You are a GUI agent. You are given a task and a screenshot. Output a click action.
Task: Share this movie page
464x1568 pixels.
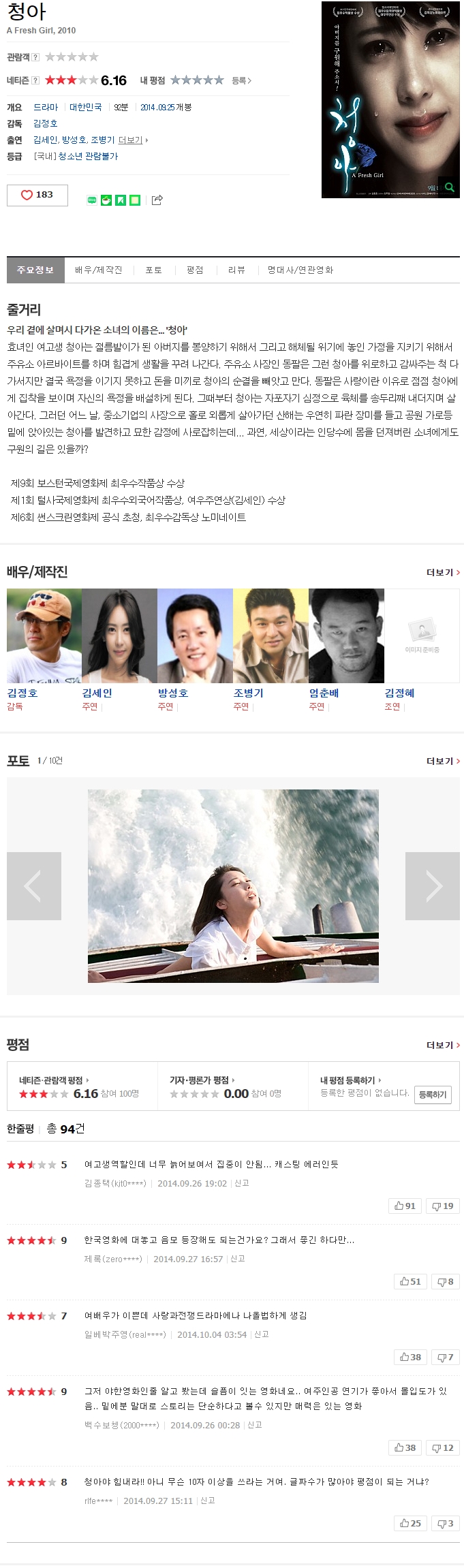tap(157, 200)
